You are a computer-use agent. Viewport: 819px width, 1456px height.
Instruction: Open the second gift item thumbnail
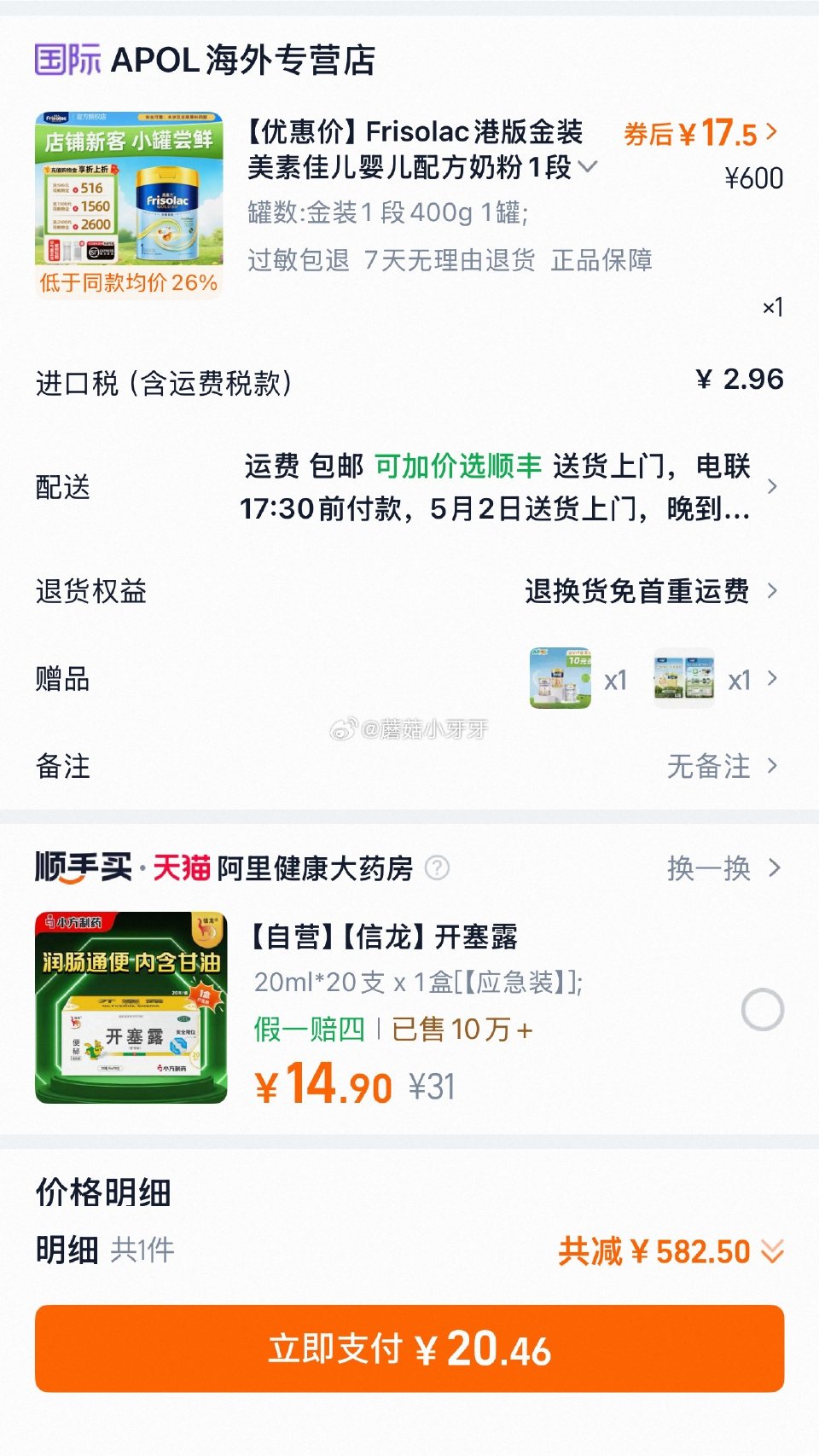click(x=682, y=678)
